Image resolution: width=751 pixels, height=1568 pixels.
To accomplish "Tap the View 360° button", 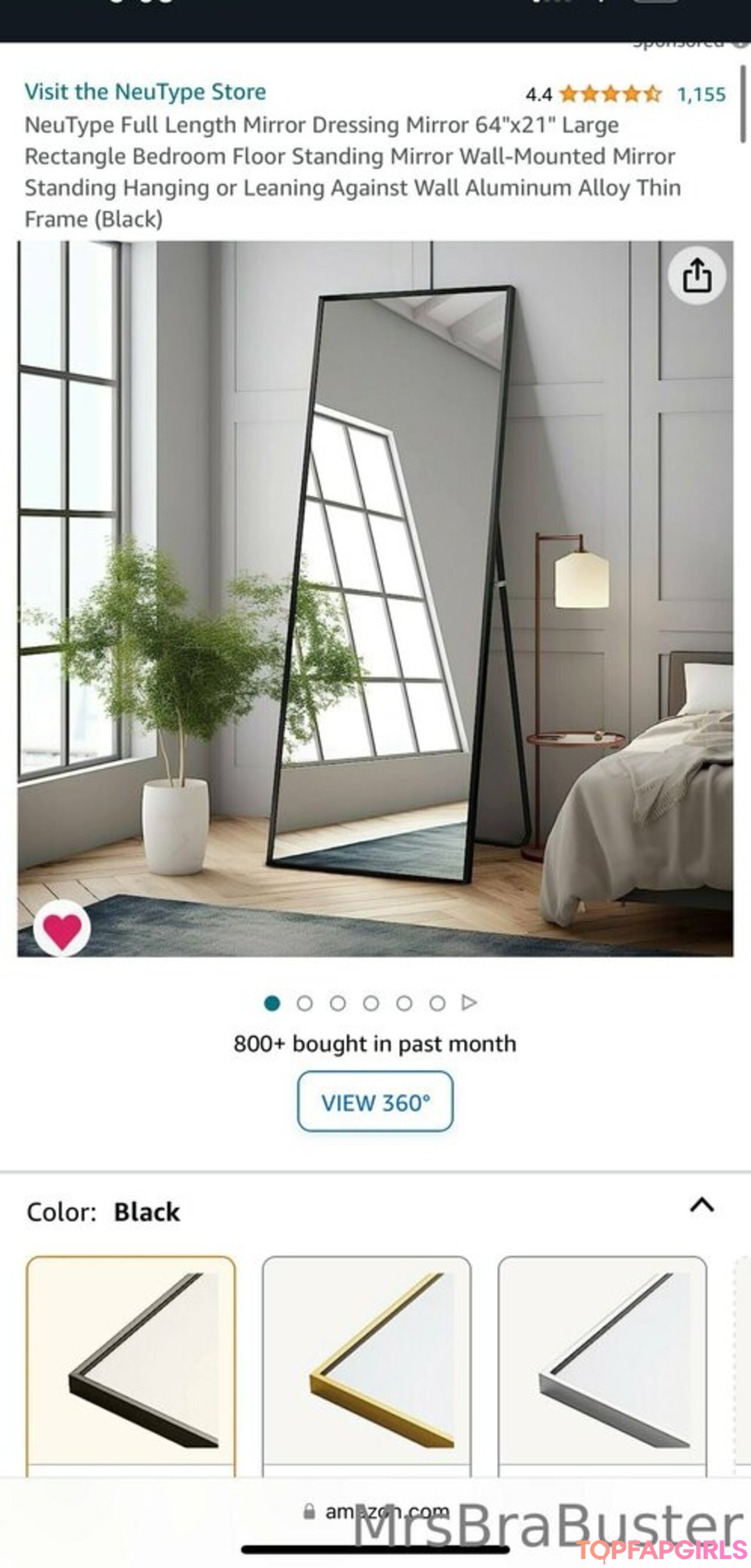I will coord(375,1102).
